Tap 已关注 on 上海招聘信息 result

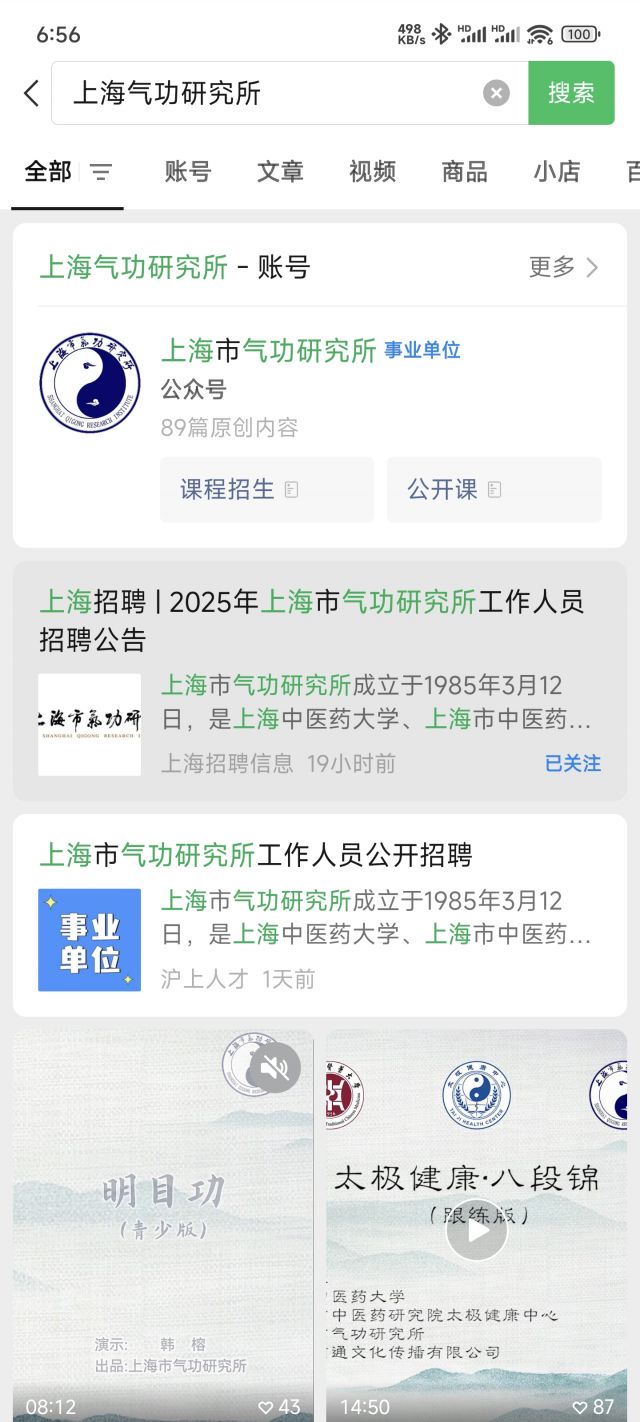[x=572, y=764]
